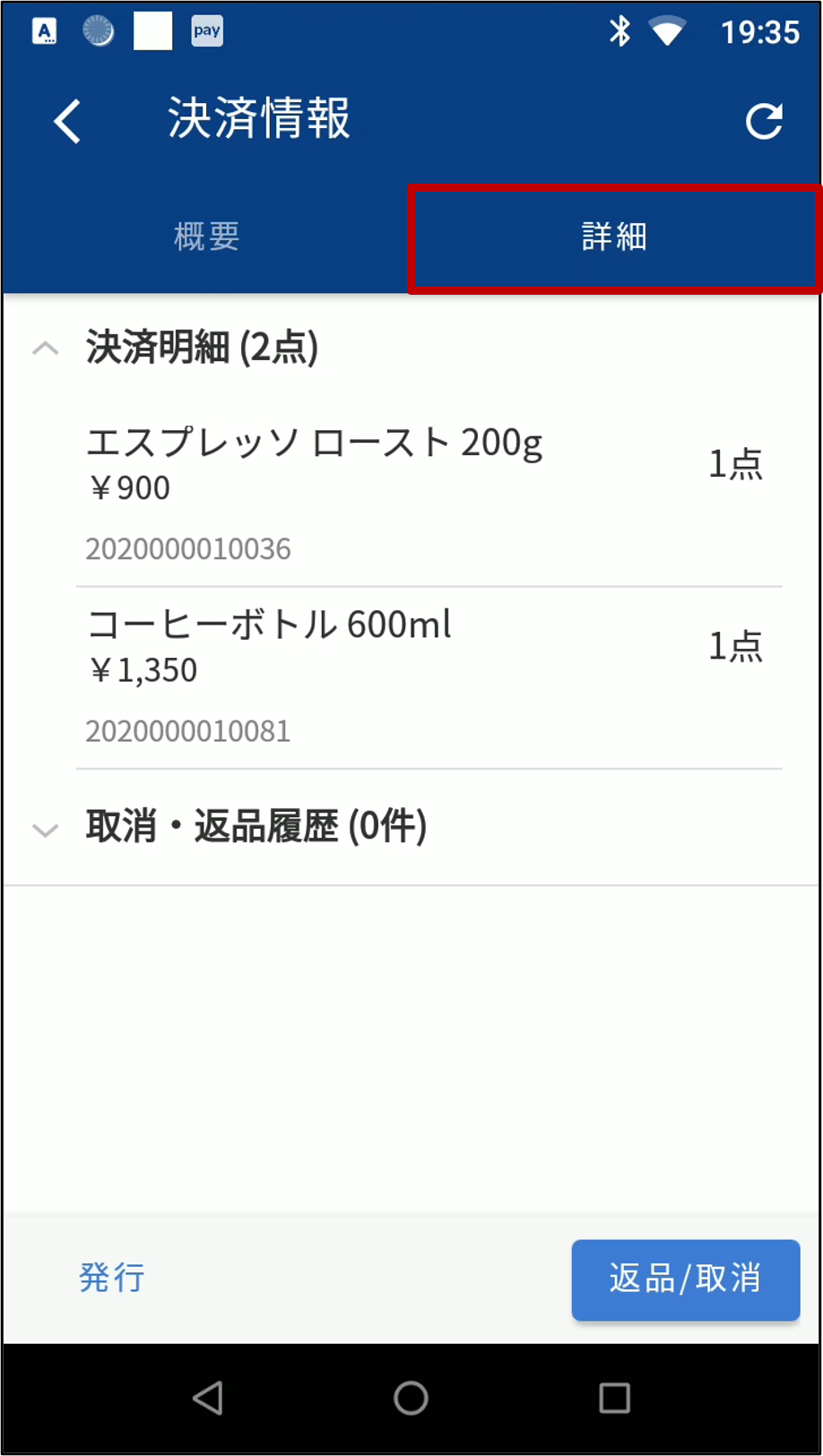Tap product code 2020000010036

coord(188,548)
